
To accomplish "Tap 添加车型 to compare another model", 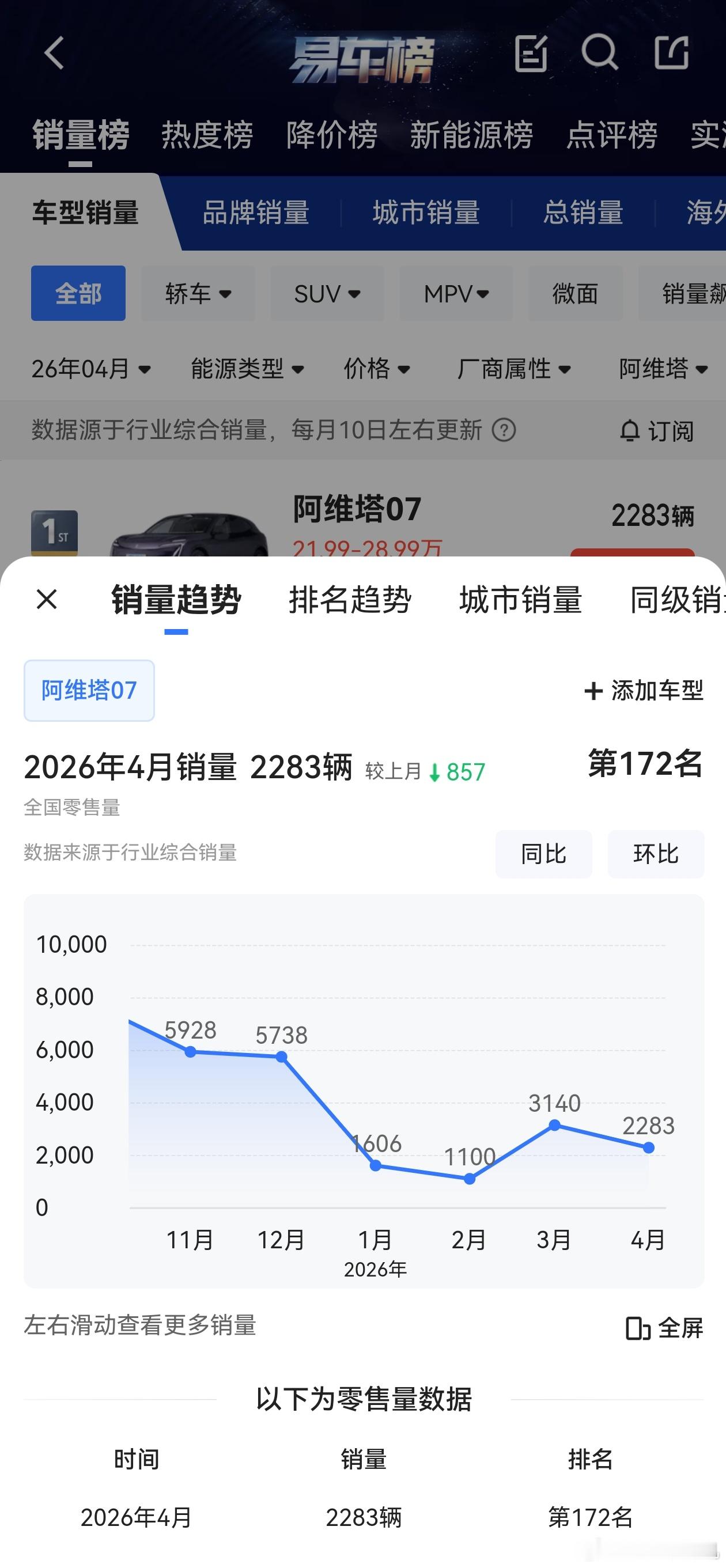I will pos(644,690).
